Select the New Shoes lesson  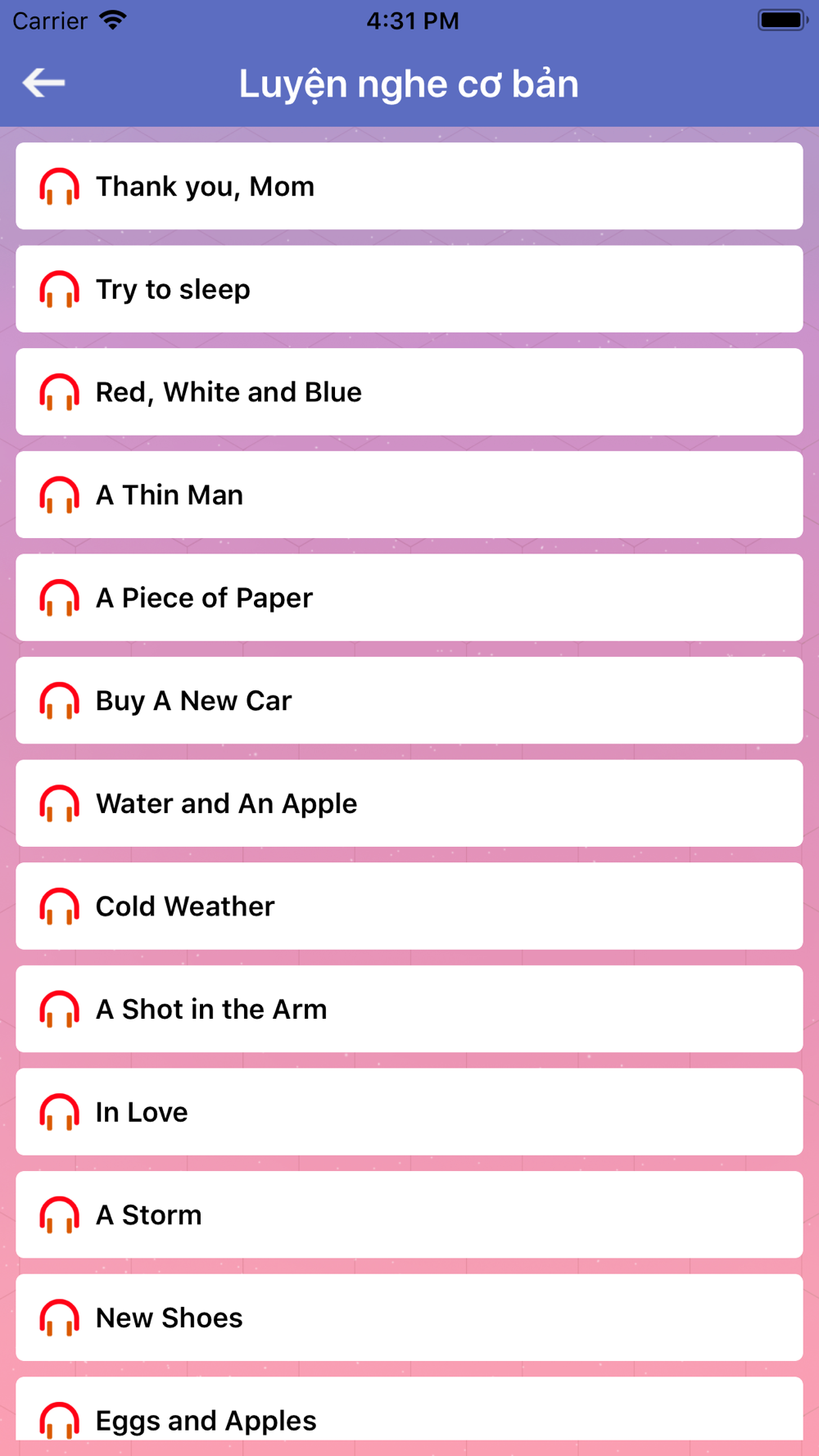(409, 1318)
